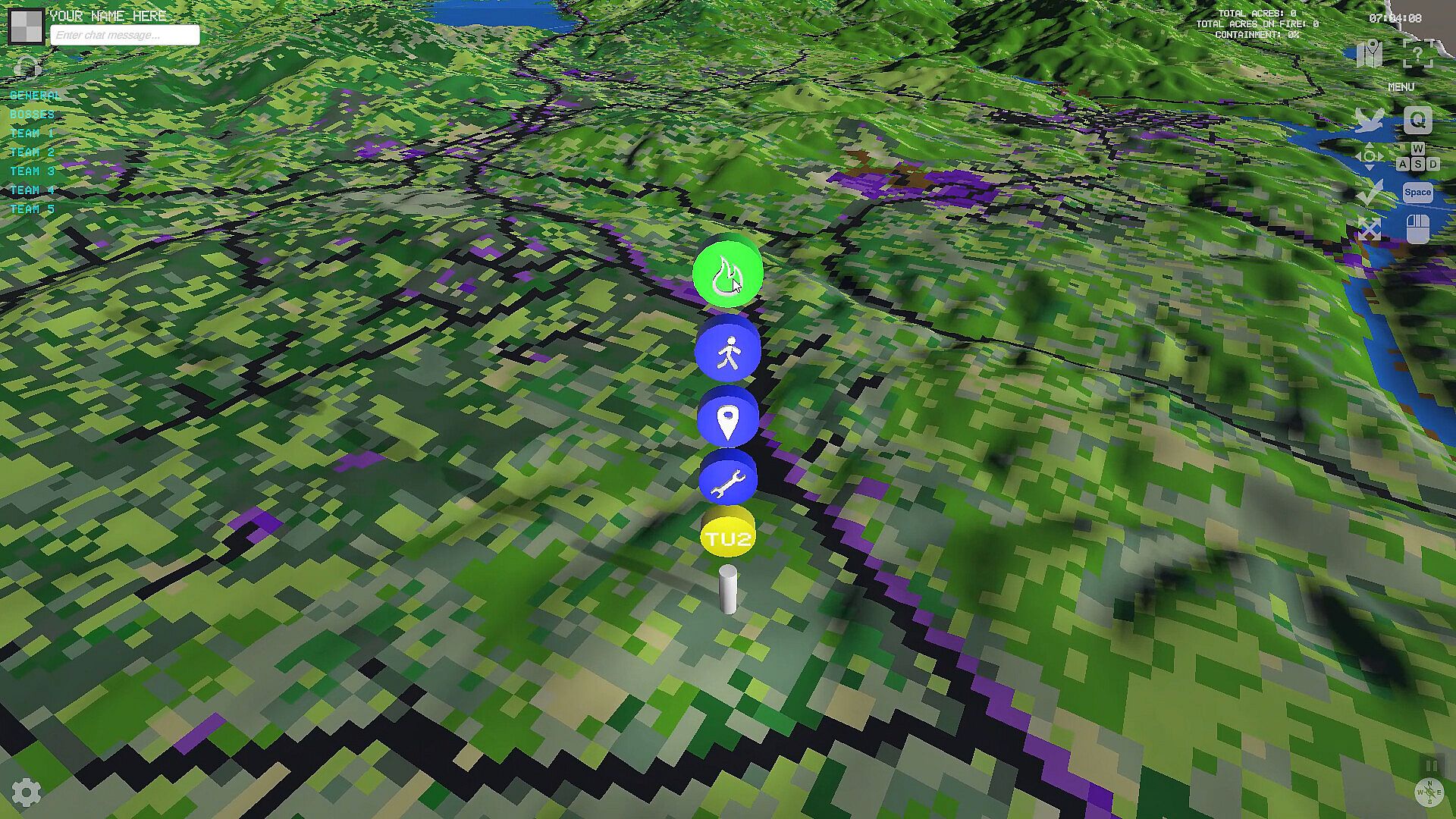Screen dimensions: 1456x819
Task: Tap the headset voice chat icon
Action: click(x=27, y=68)
